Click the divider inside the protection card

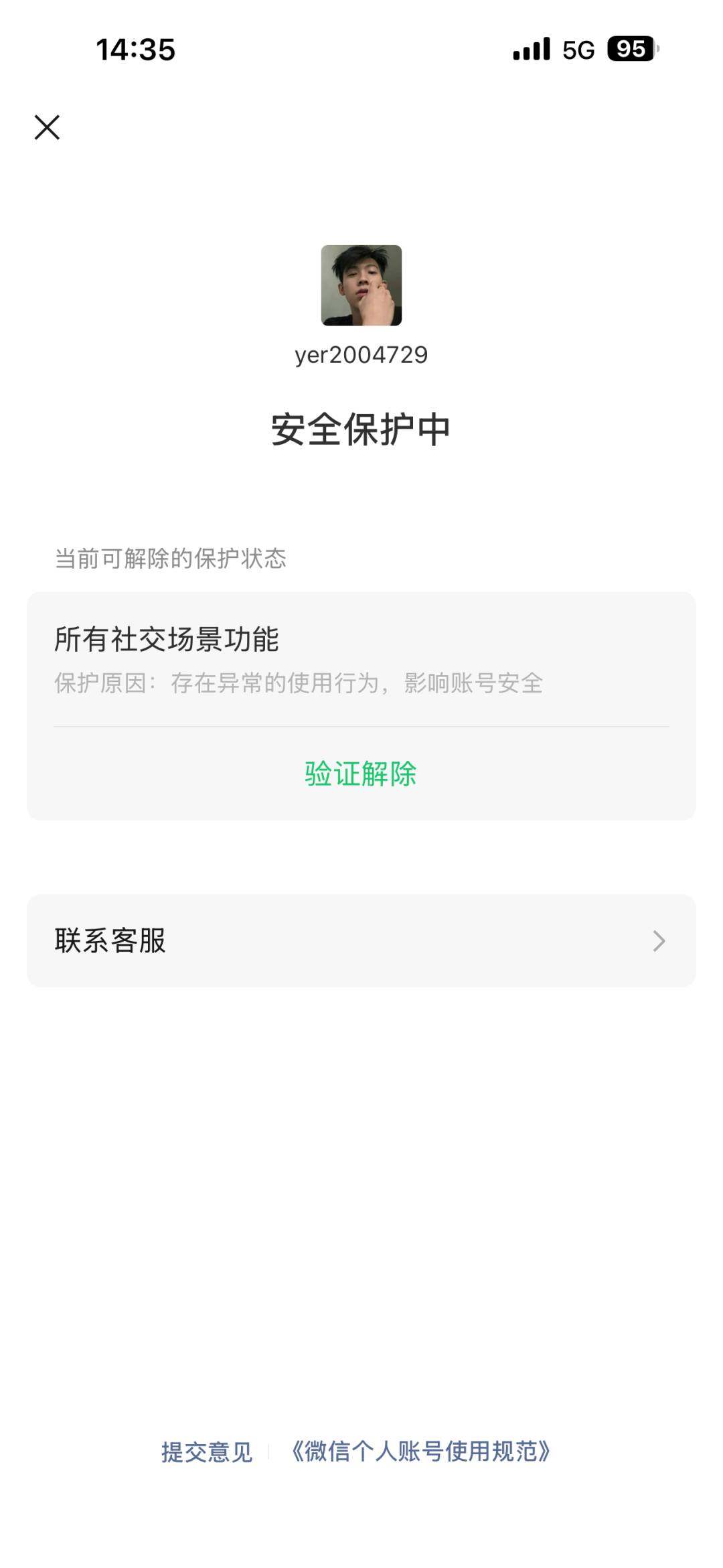pyautogui.click(x=361, y=725)
